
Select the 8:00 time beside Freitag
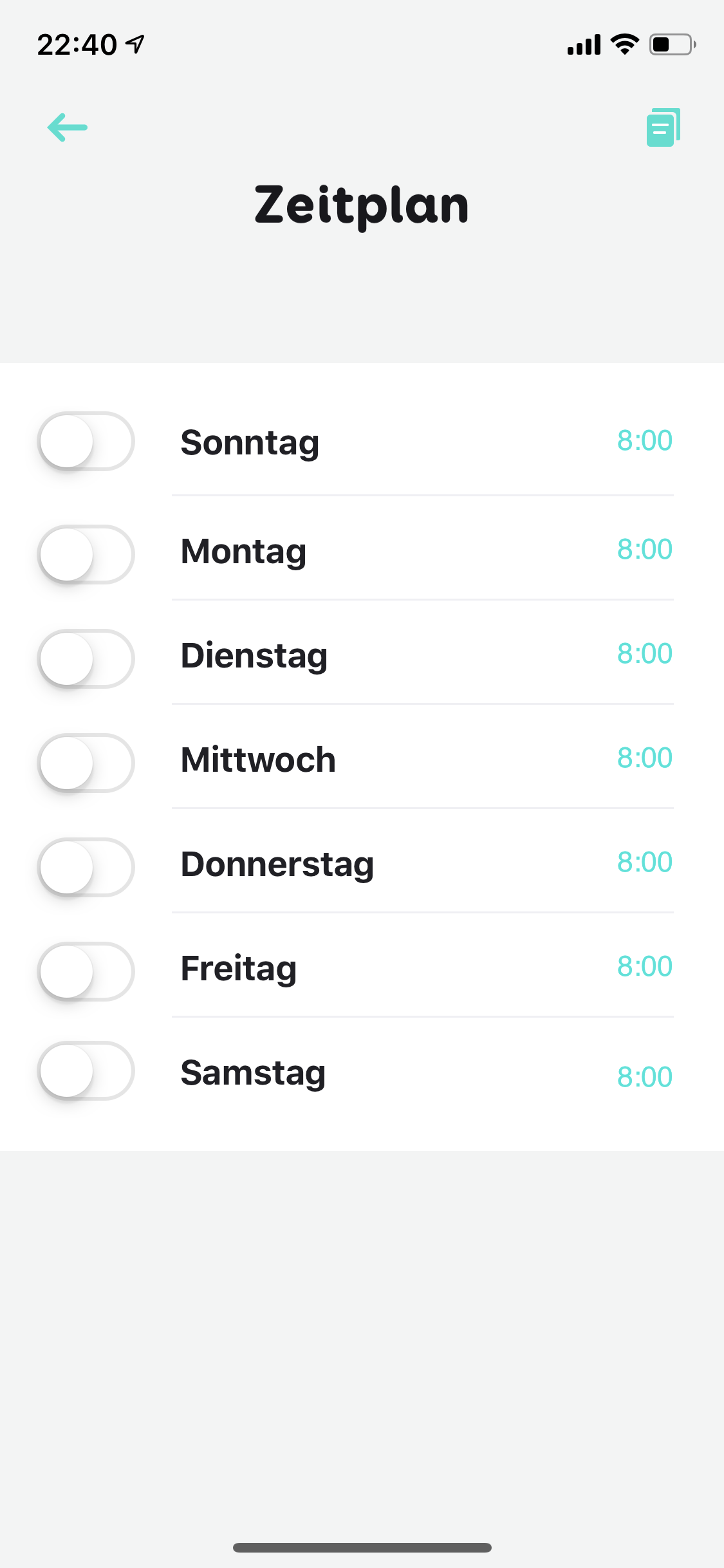tap(644, 967)
